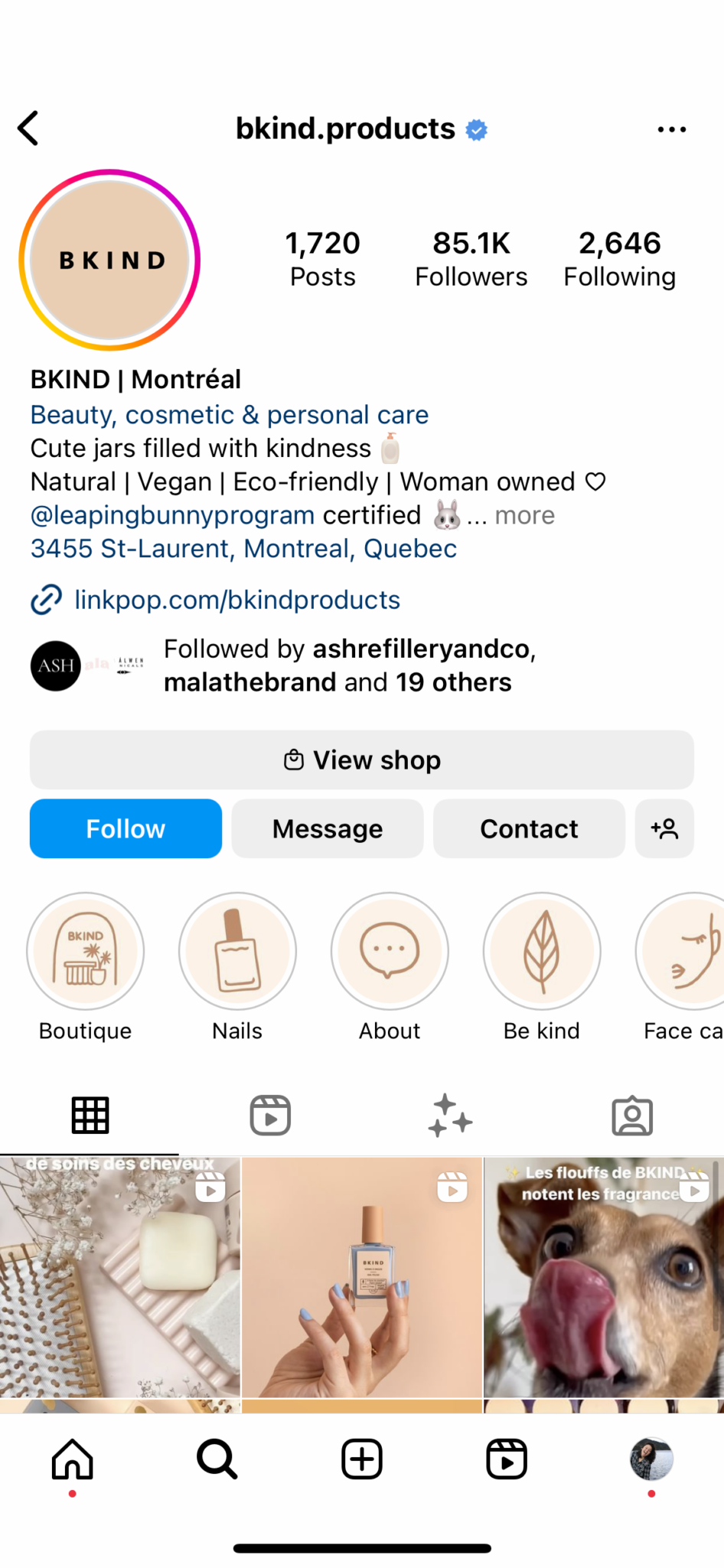Open the Reels icon in bottom navigation
Image resolution: width=724 pixels, height=1568 pixels.
click(x=506, y=1459)
